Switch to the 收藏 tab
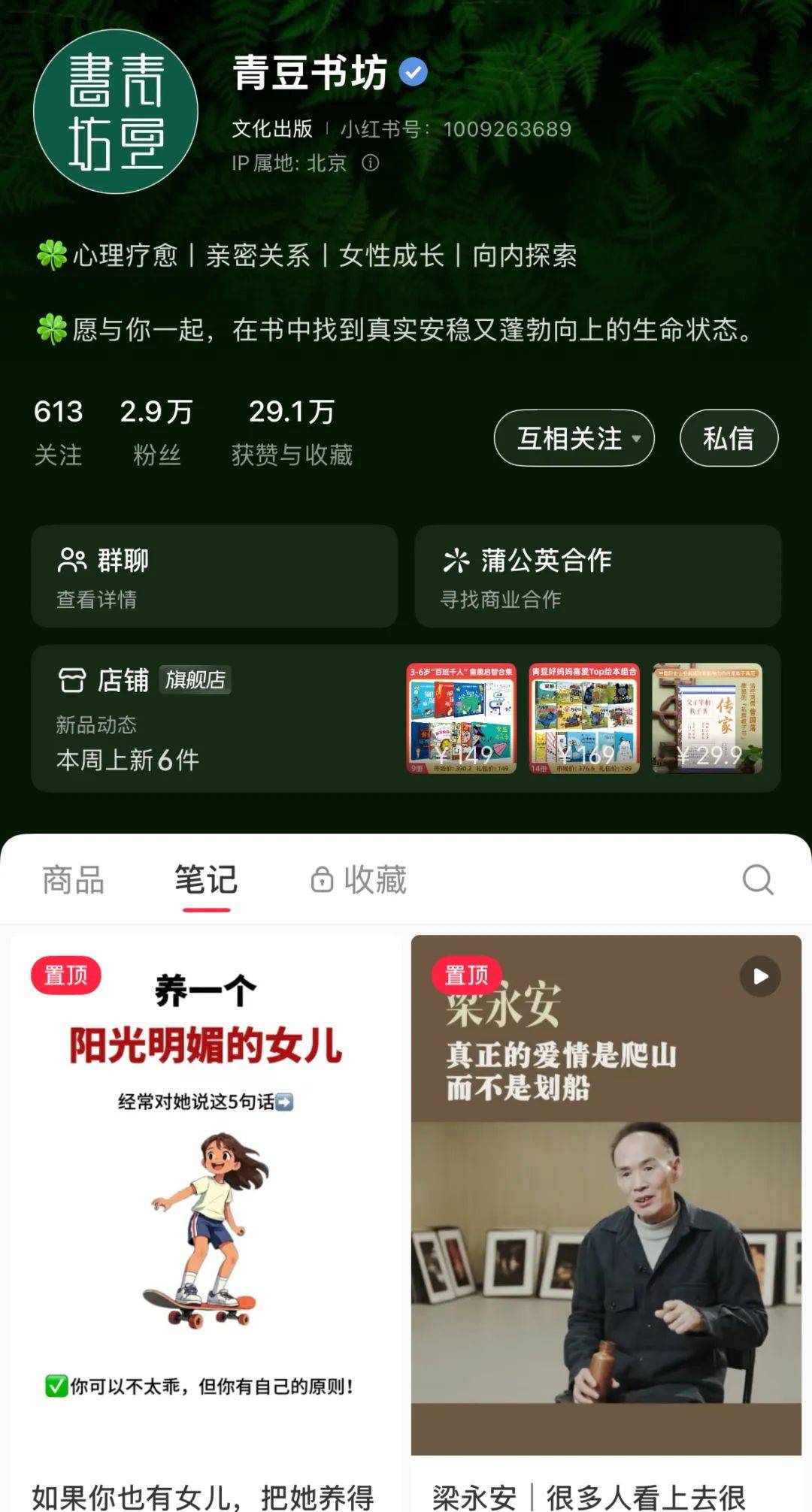This screenshot has height=1512, width=812. coord(360,880)
